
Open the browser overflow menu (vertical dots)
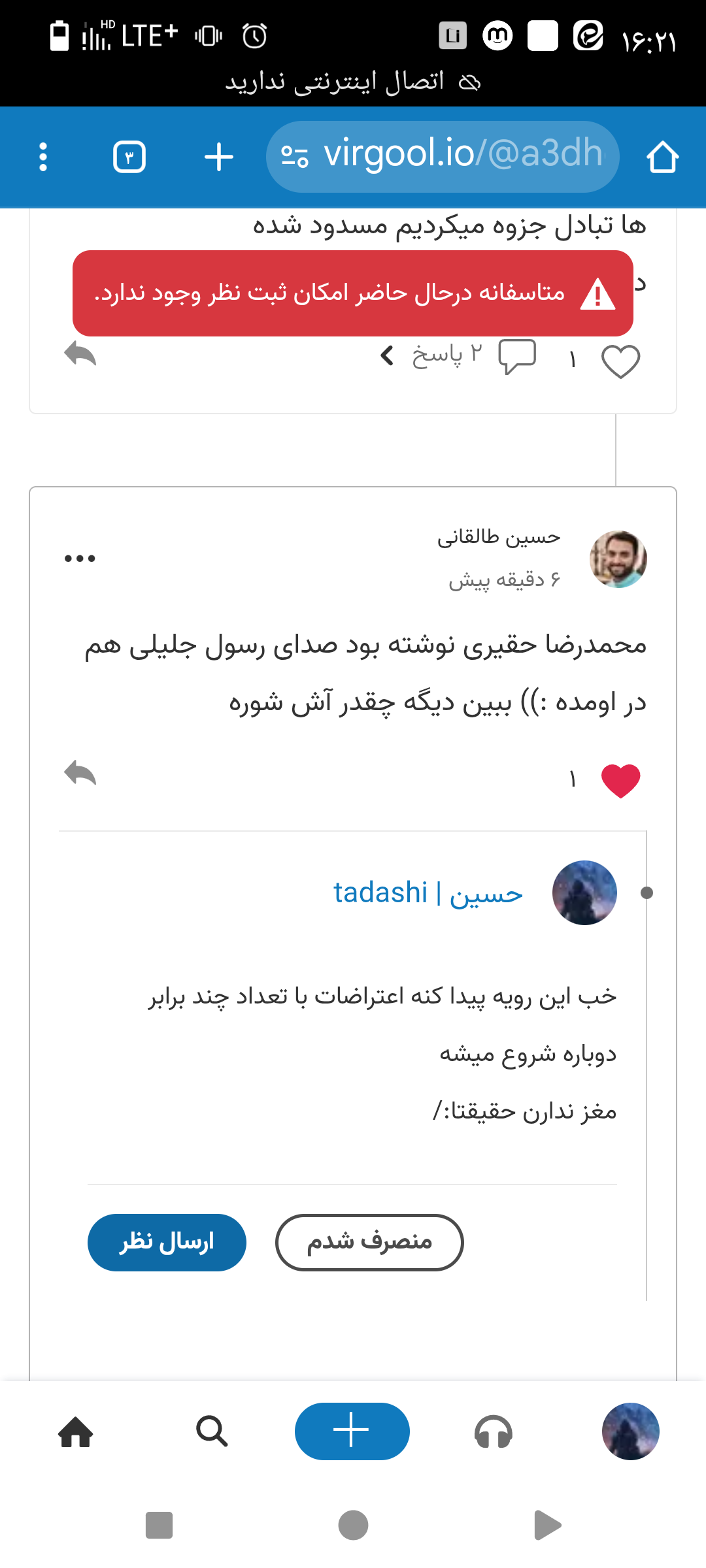(42, 156)
